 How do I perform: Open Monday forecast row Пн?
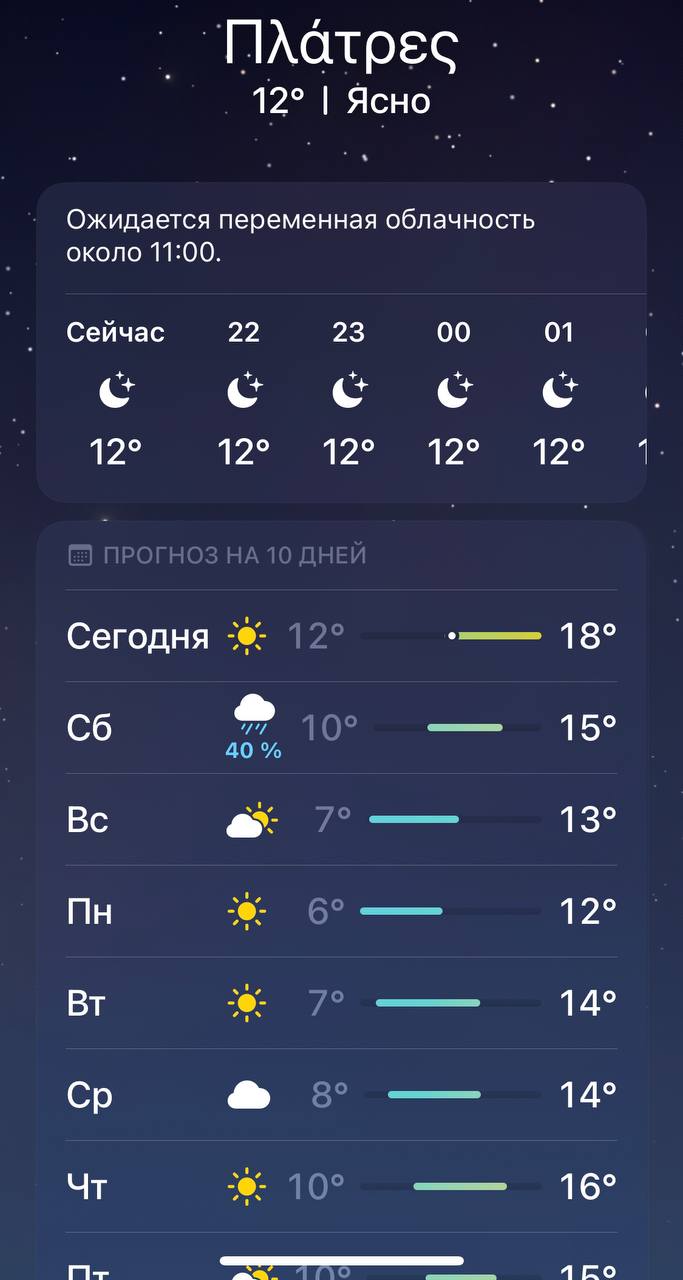coord(340,912)
